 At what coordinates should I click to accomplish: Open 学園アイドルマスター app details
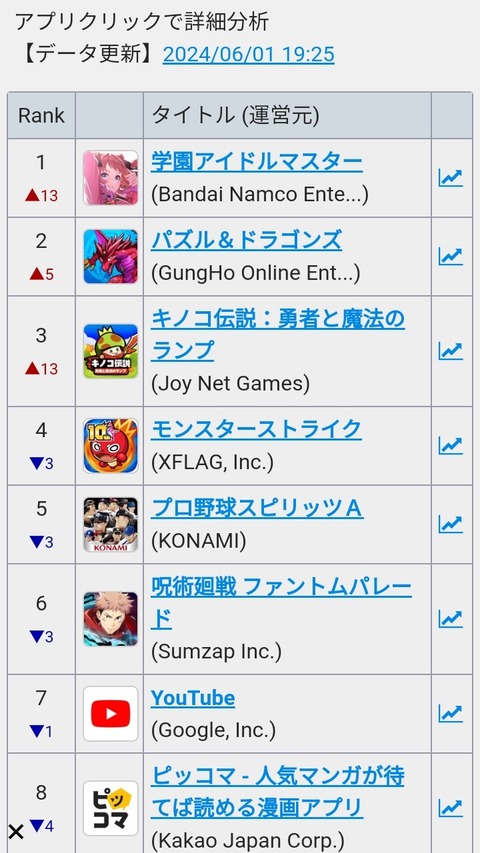pos(256,162)
